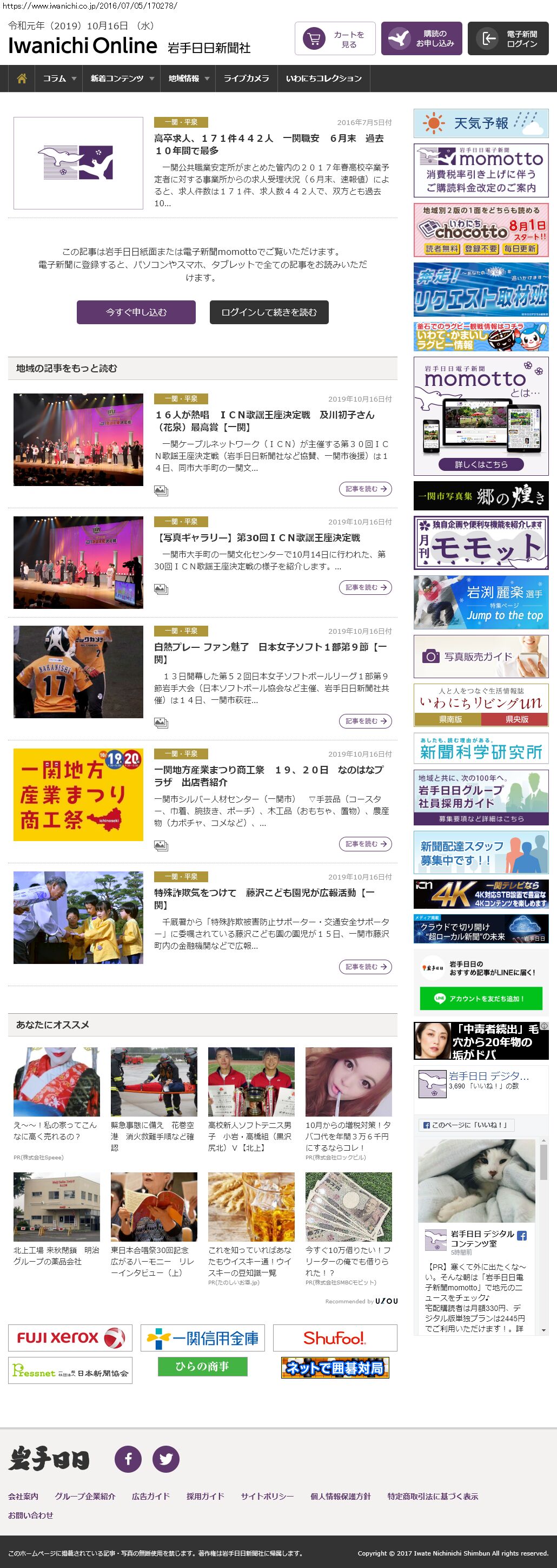Open the home icon in navigation bar
Image resolution: width=557 pixels, height=1568 pixels.
22,78
